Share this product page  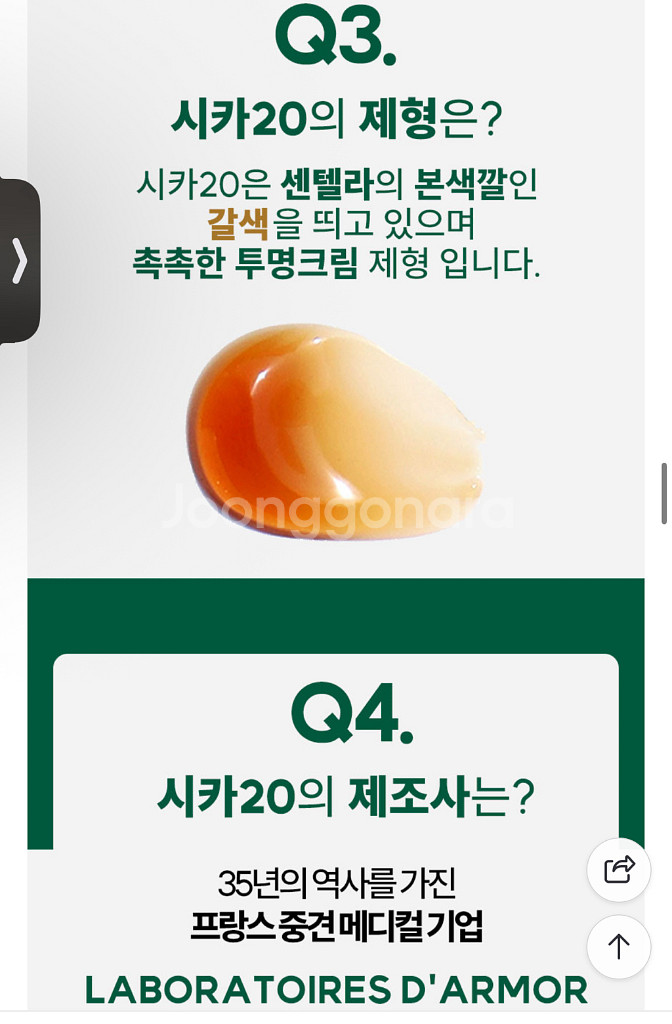point(618,870)
